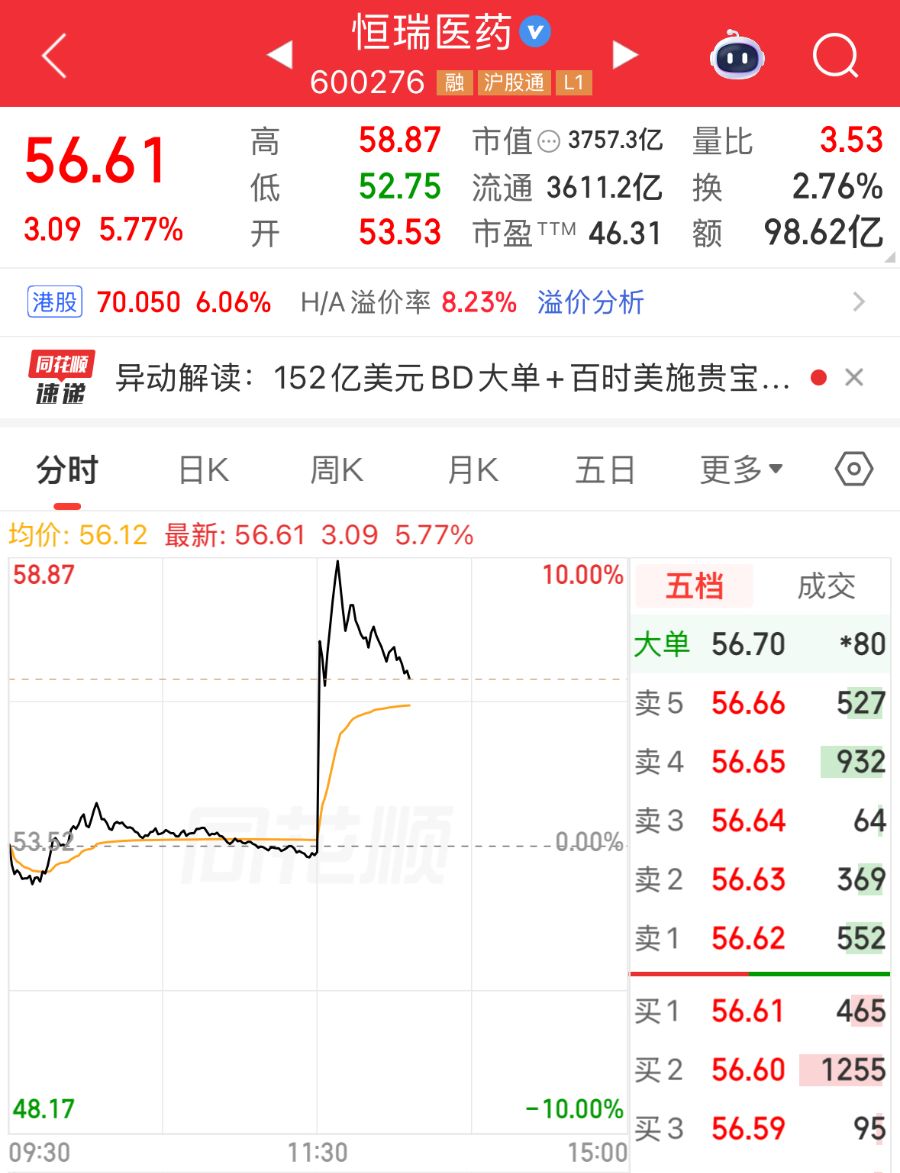Viewport: 900px width, 1173px height.
Task: Open the search magnifier
Action: [x=835, y=55]
